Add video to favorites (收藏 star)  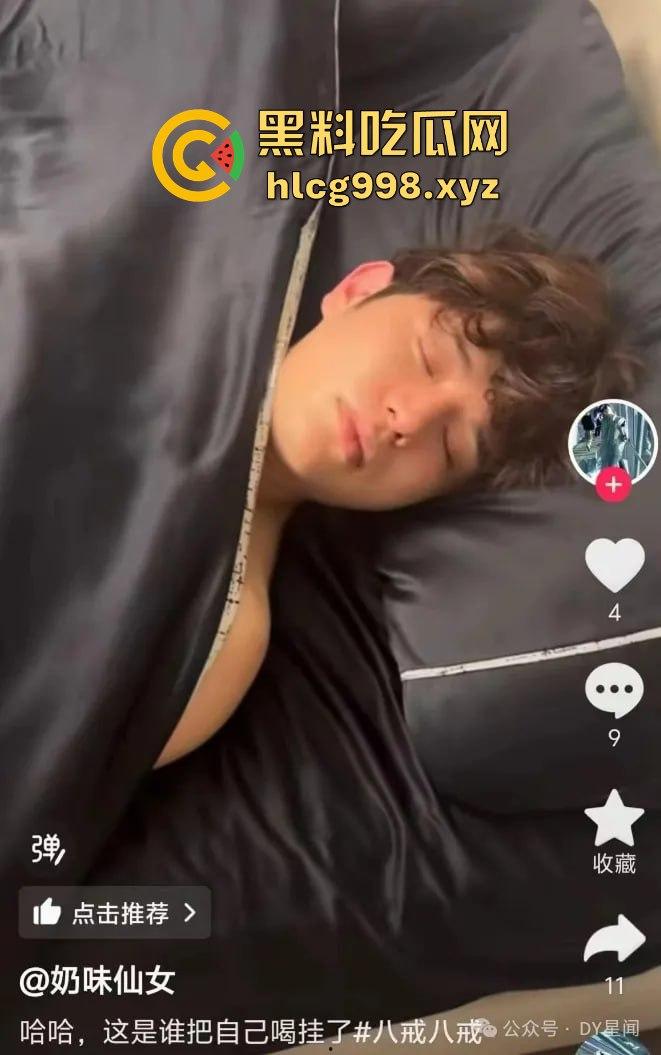(614, 818)
